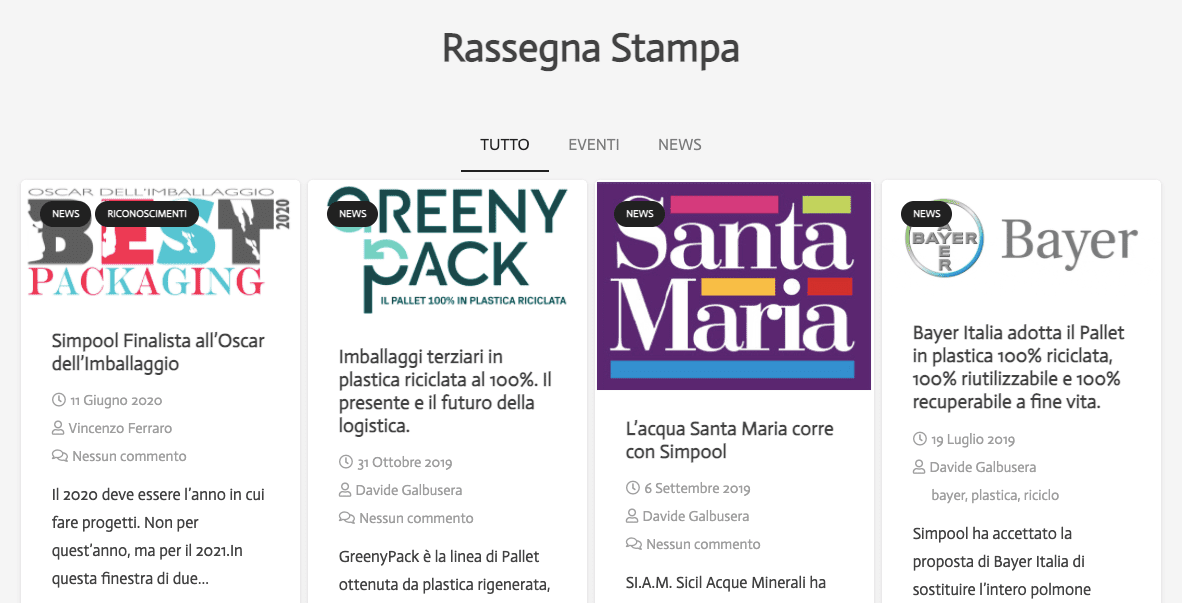Open the bayer tag link
Screen dimensions: 1182x603
948,495
